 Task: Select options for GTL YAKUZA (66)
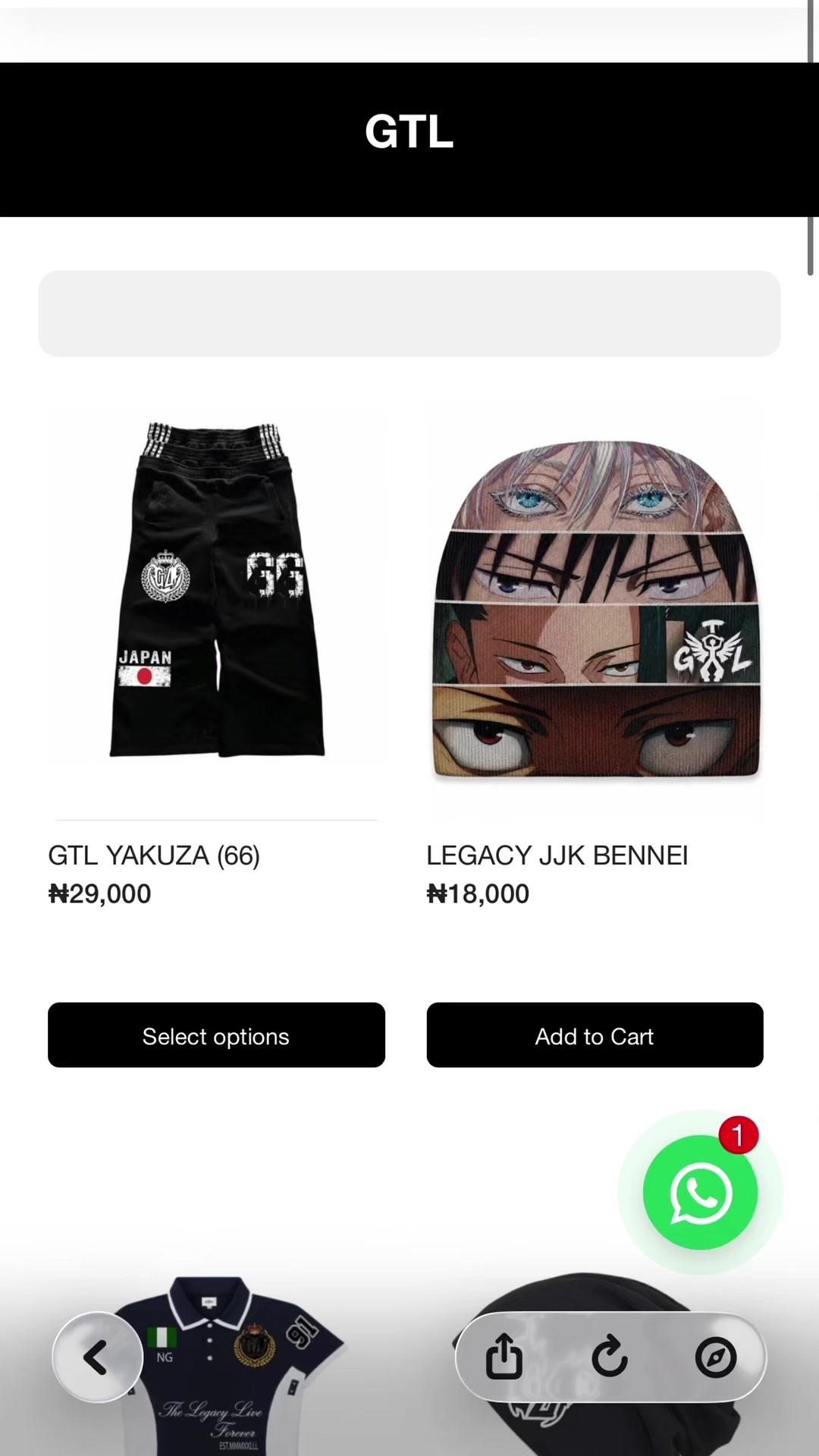[216, 1035]
